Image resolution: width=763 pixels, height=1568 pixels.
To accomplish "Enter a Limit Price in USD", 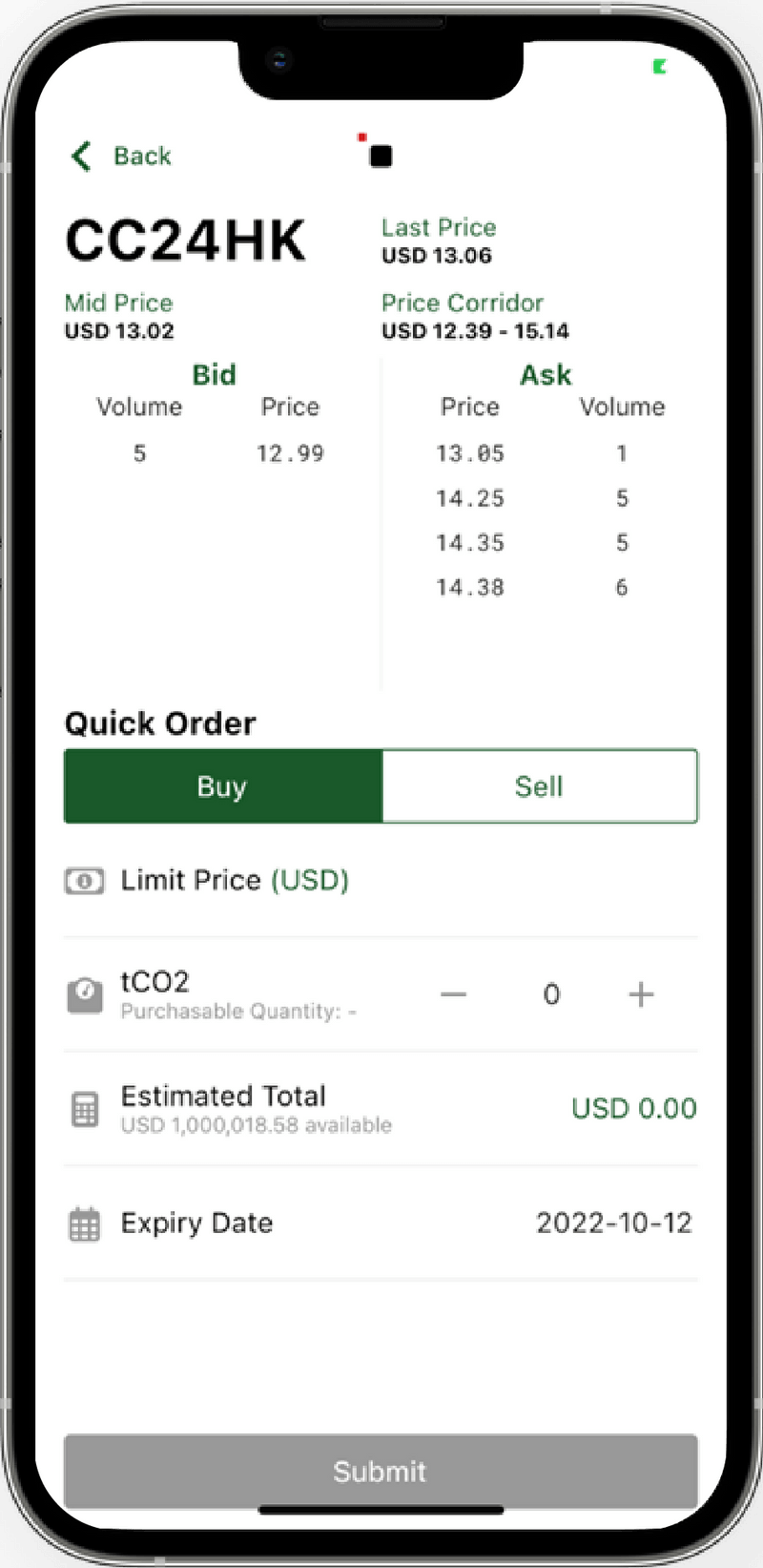I will [381, 880].
